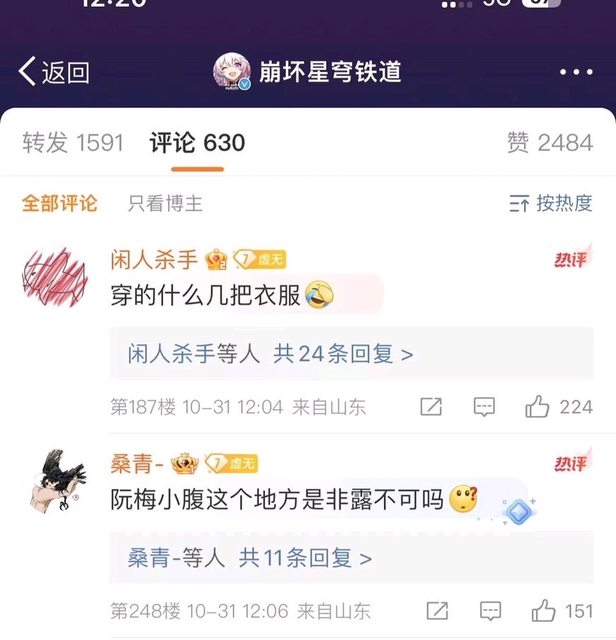Switch to the 转发 1591 tab
The width and height of the screenshot is (616, 640).
click(x=73, y=143)
